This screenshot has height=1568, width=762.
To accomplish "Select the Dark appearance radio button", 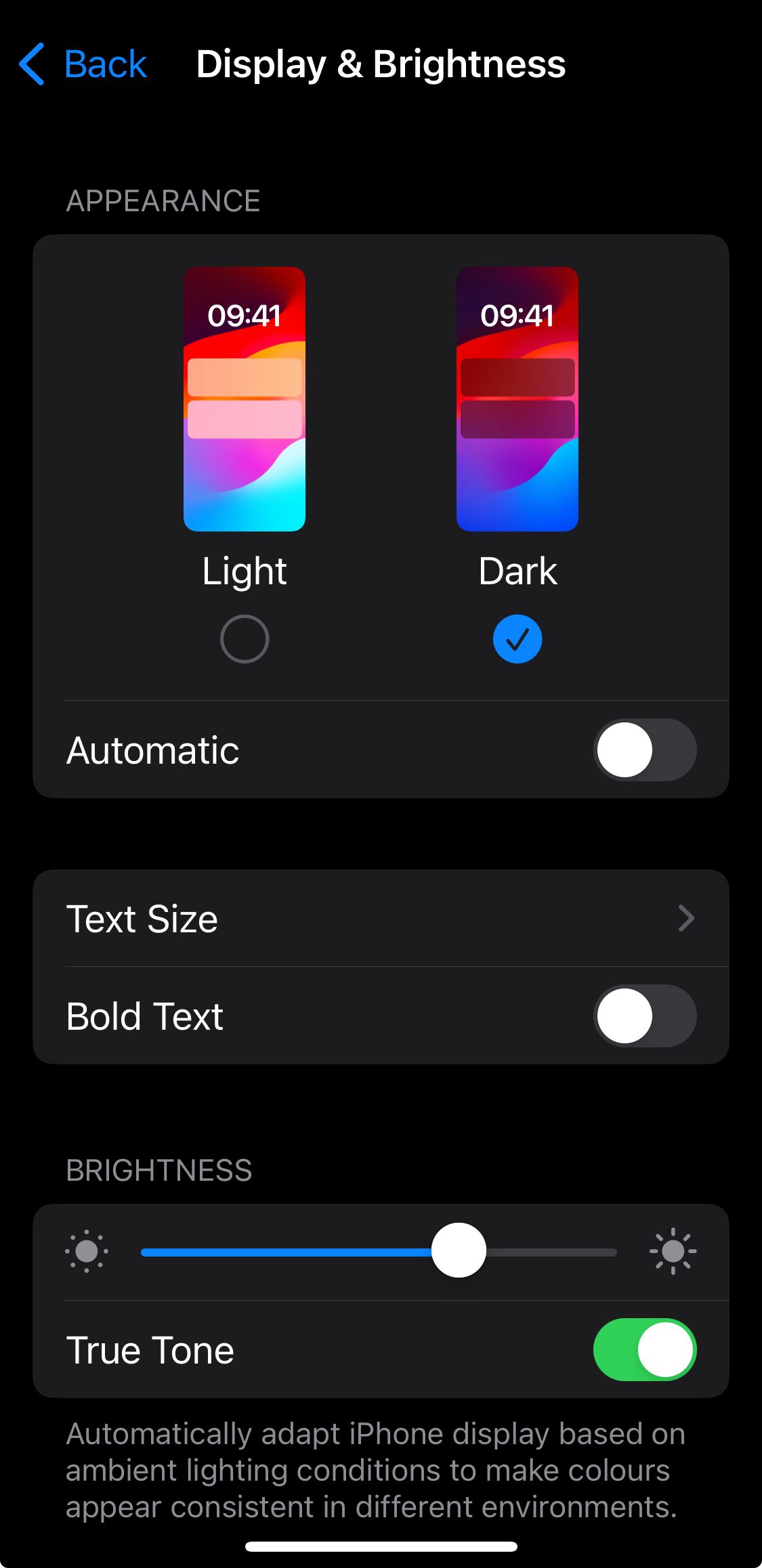I will 517,638.
